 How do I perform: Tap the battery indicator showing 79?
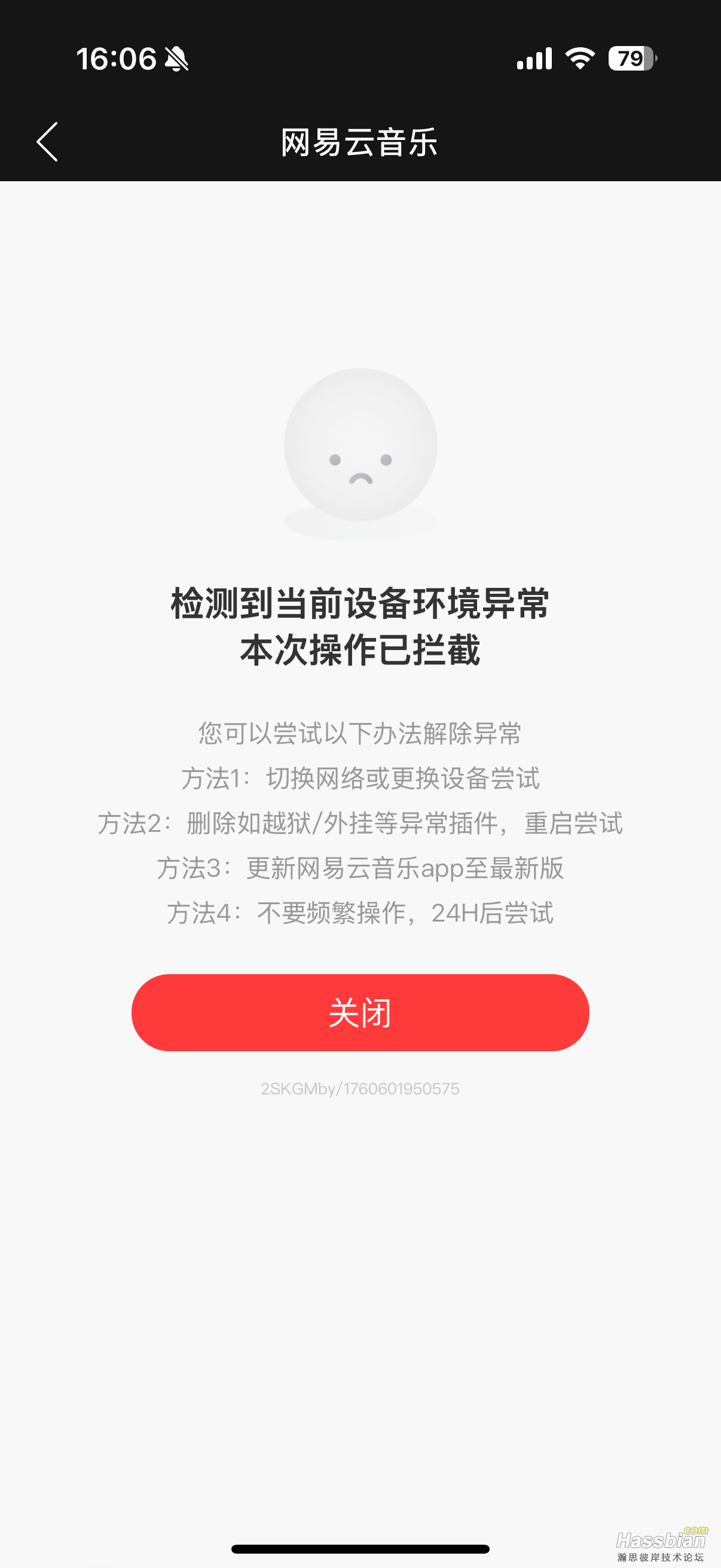630,59
